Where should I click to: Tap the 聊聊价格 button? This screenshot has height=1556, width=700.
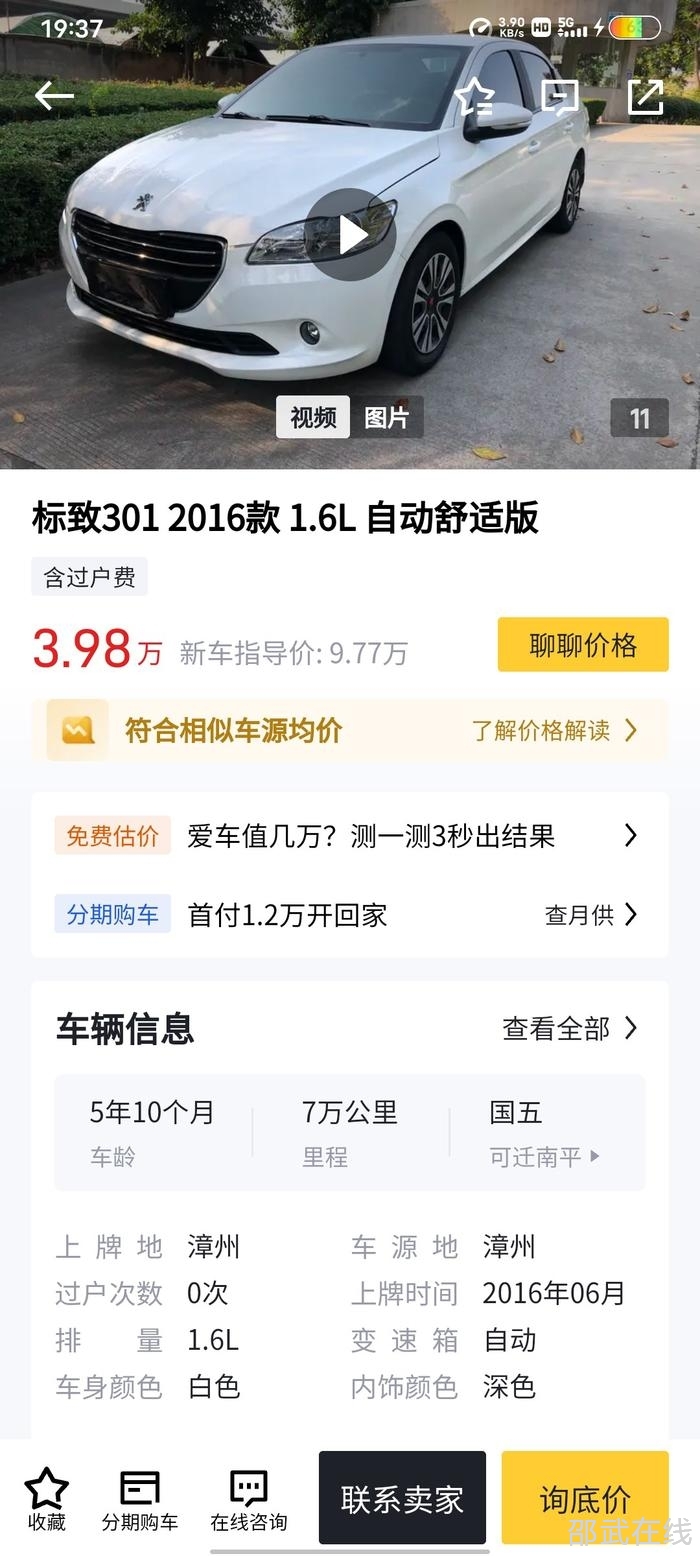(x=583, y=645)
